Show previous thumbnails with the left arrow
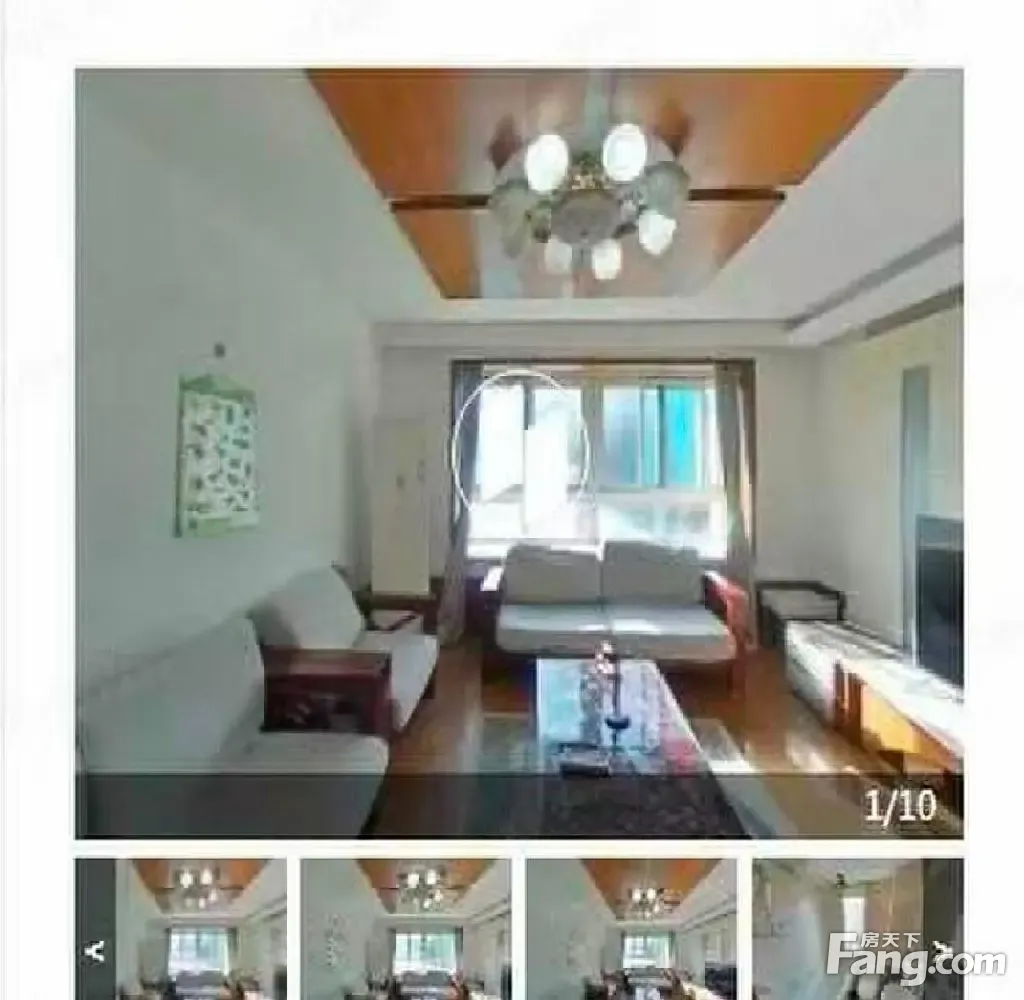The height and width of the screenshot is (1000, 1024). coord(95,951)
